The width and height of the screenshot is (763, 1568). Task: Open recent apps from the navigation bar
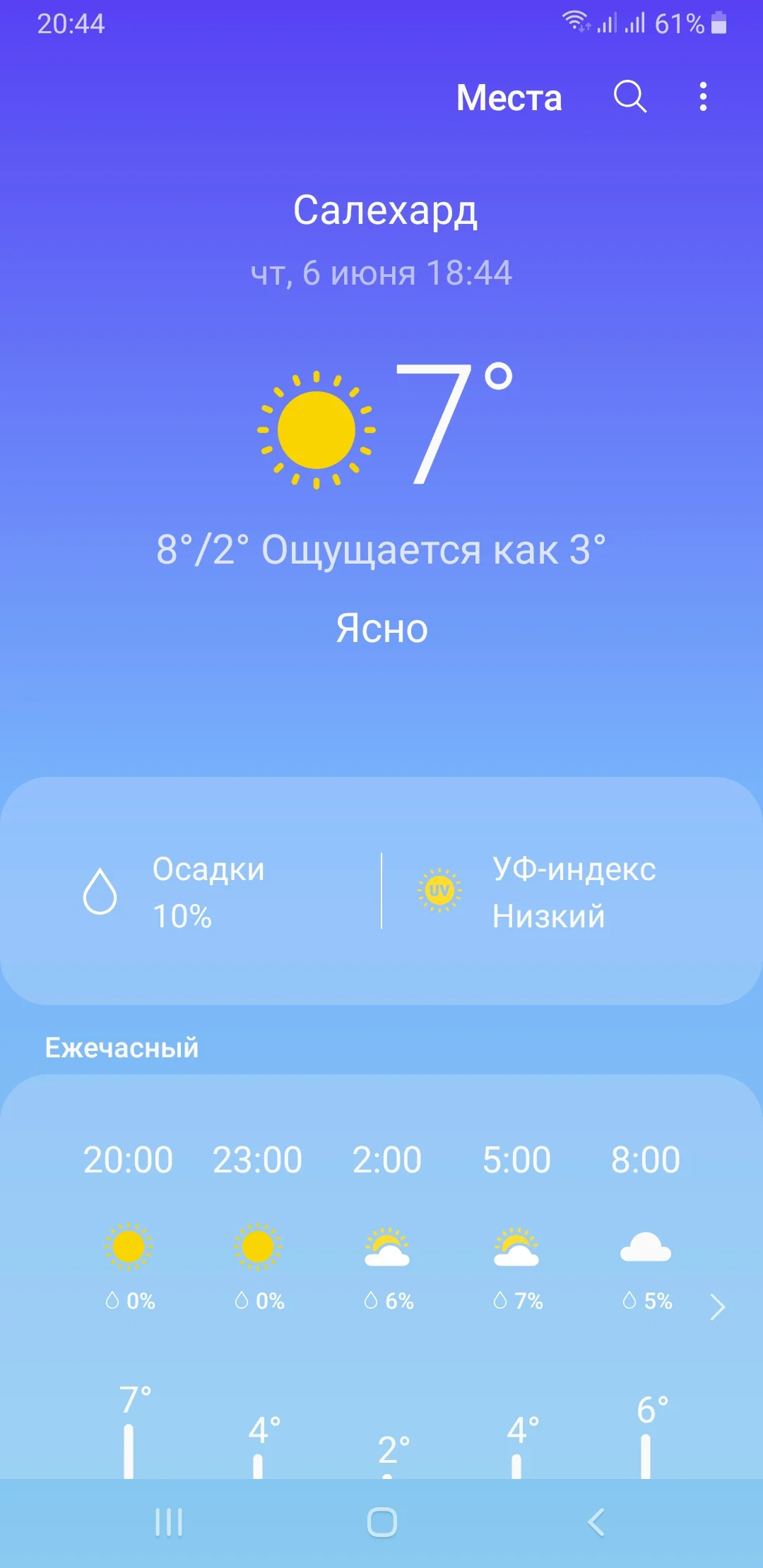pos(170,1524)
